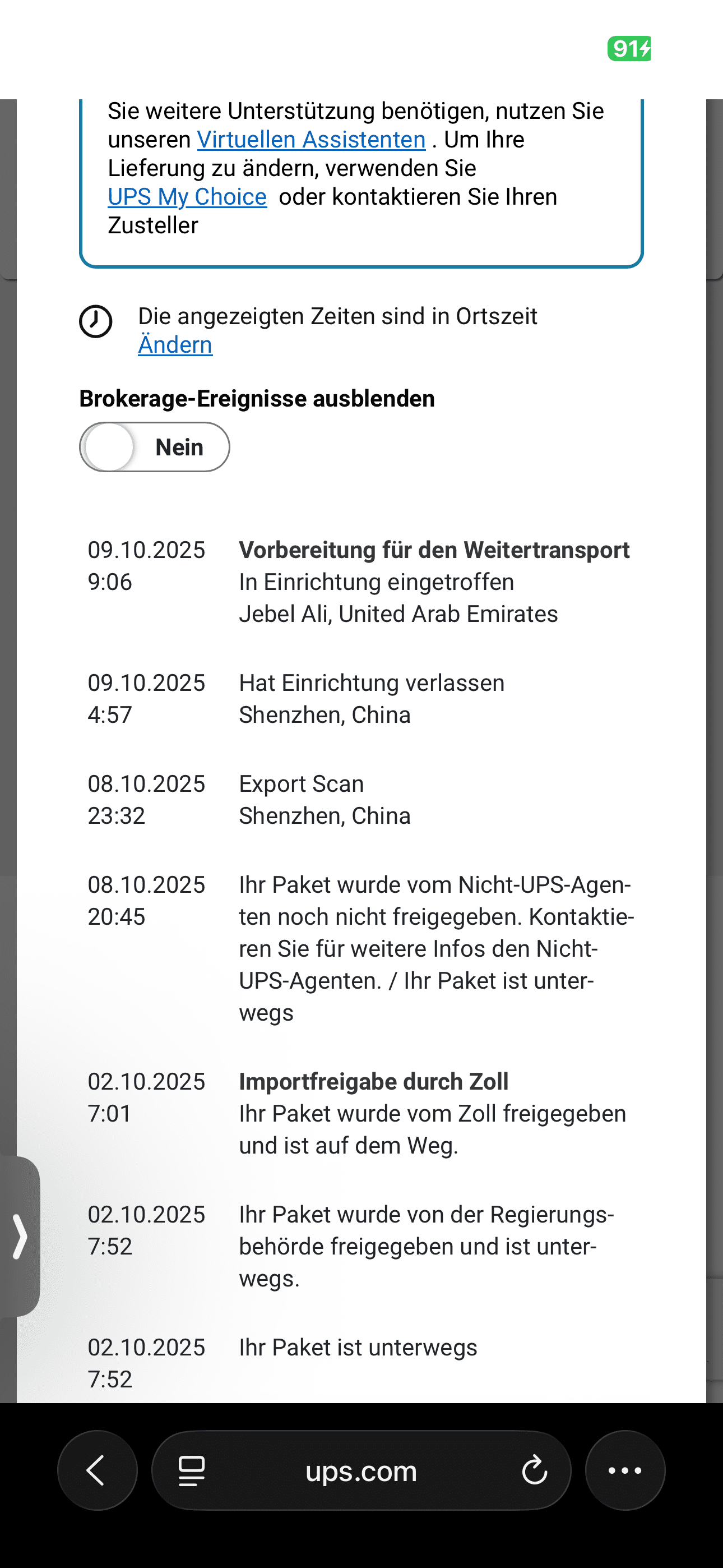Toggle Brokerage-Ereignisse ausblenden switch

click(x=155, y=448)
